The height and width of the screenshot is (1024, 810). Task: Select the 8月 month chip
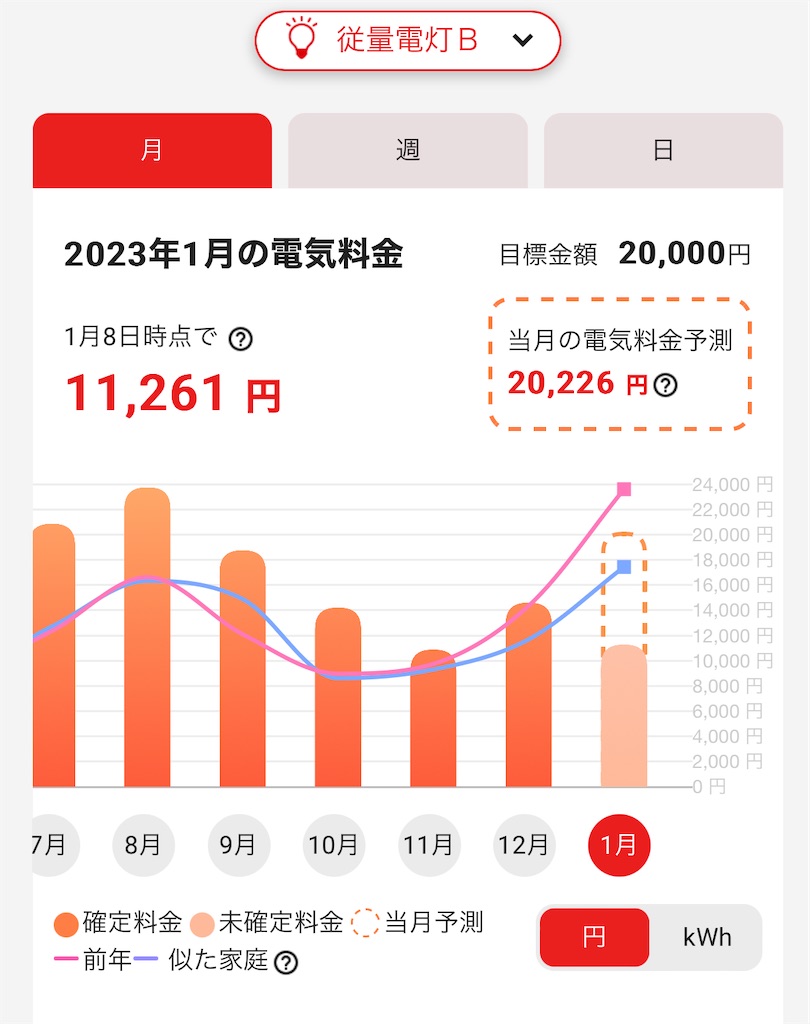click(x=143, y=845)
